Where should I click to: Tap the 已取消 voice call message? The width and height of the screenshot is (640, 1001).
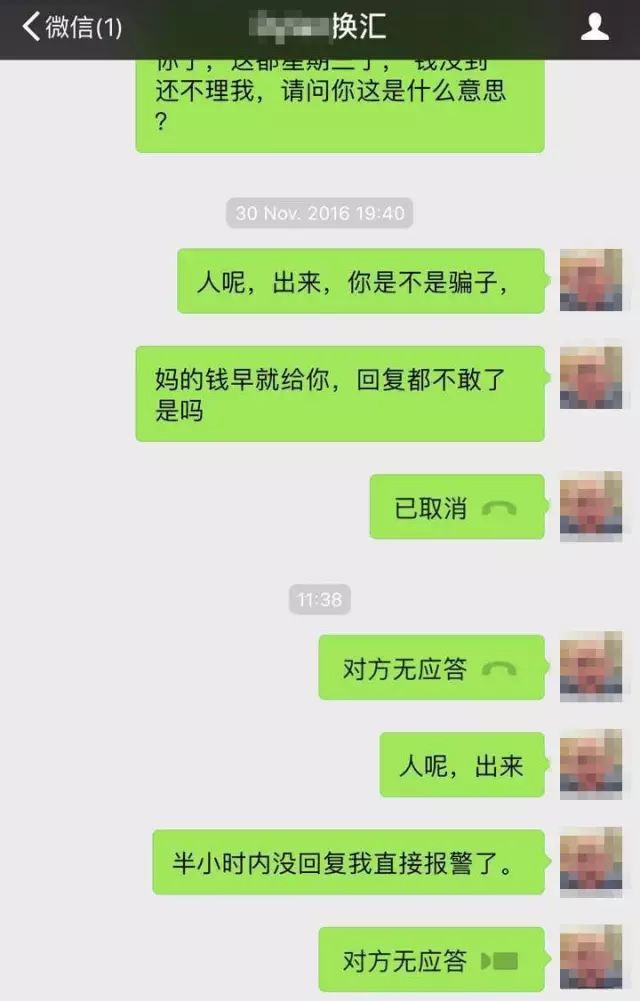(x=456, y=507)
